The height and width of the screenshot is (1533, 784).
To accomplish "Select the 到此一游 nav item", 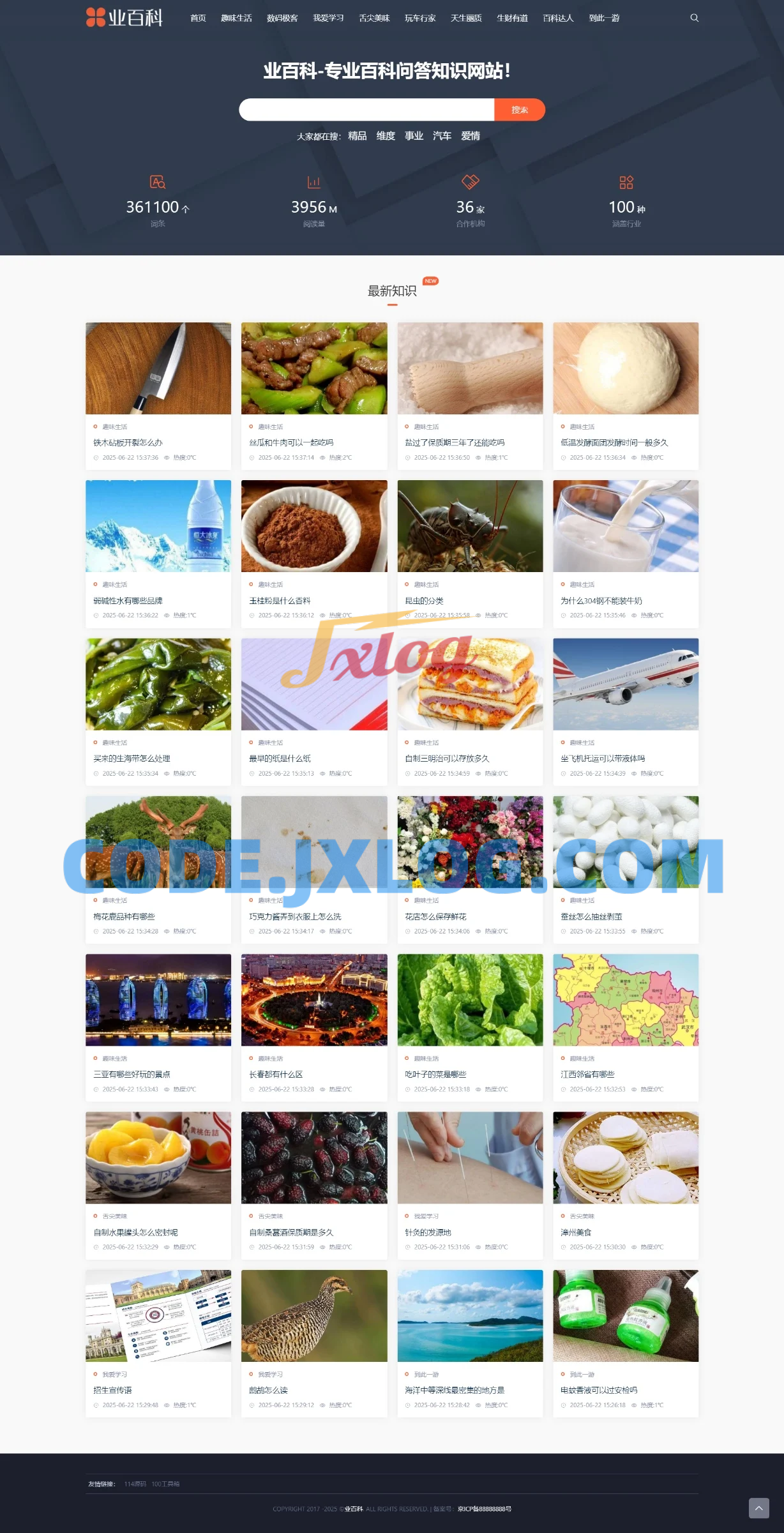I will pos(604,18).
